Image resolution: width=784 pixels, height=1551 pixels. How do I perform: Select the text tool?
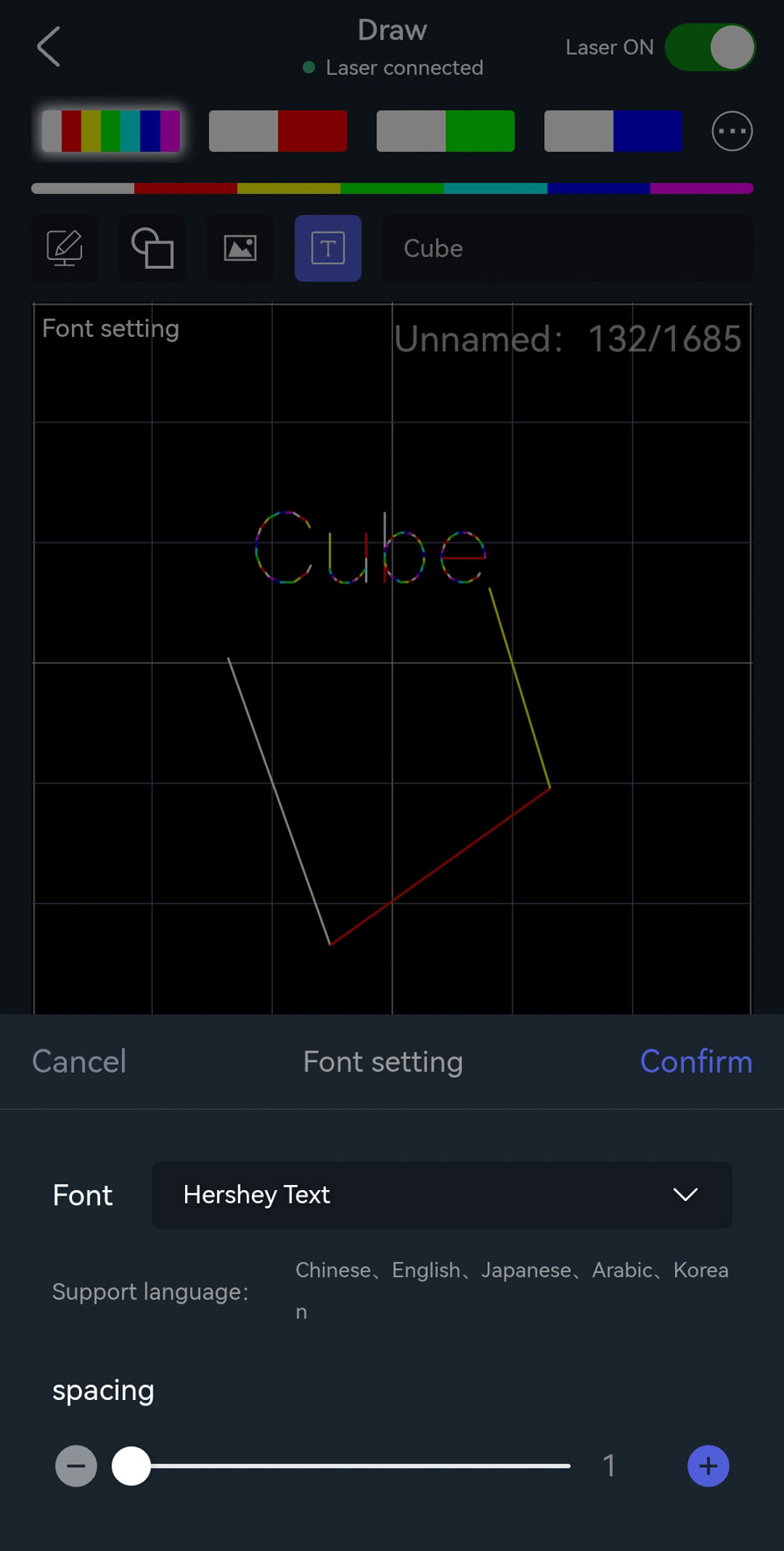click(328, 248)
